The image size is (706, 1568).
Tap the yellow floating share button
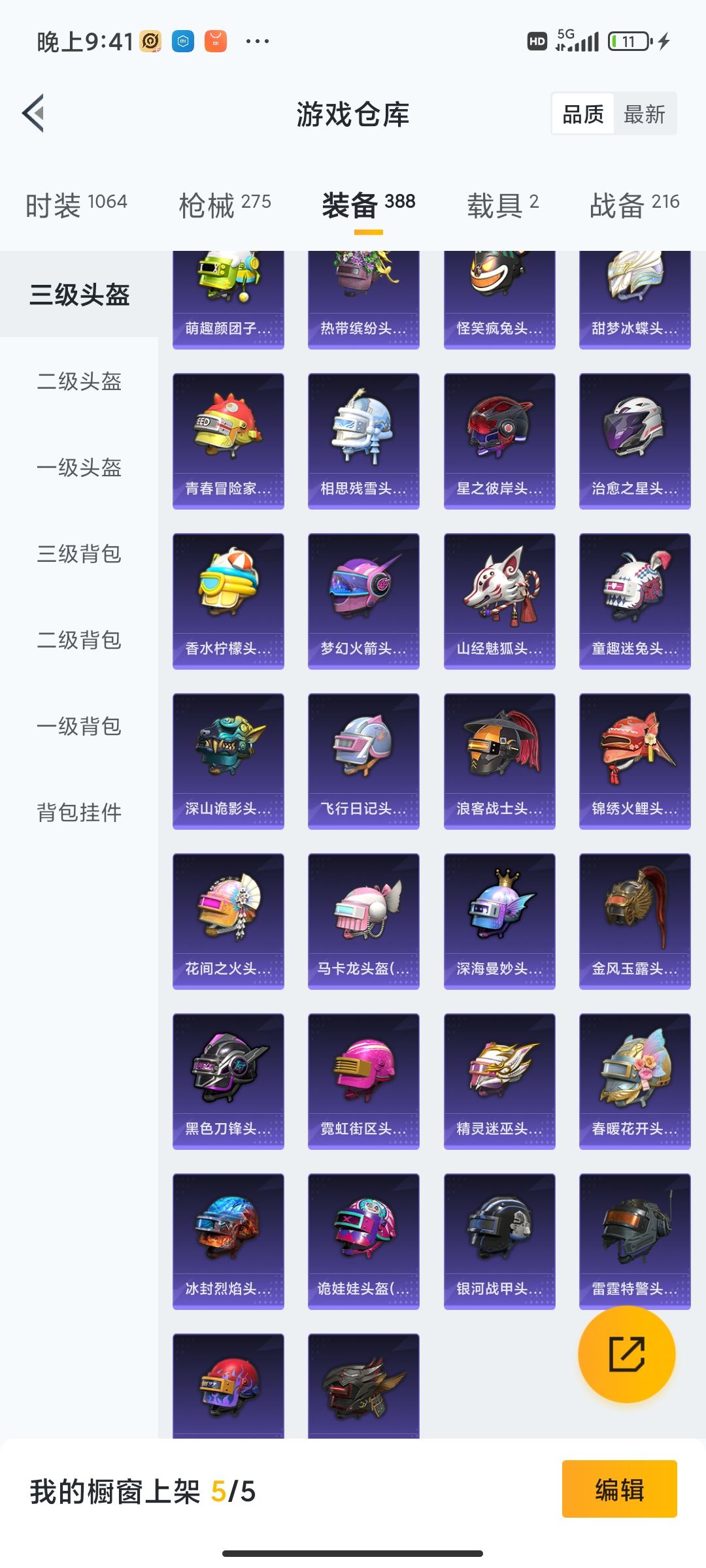[627, 1354]
